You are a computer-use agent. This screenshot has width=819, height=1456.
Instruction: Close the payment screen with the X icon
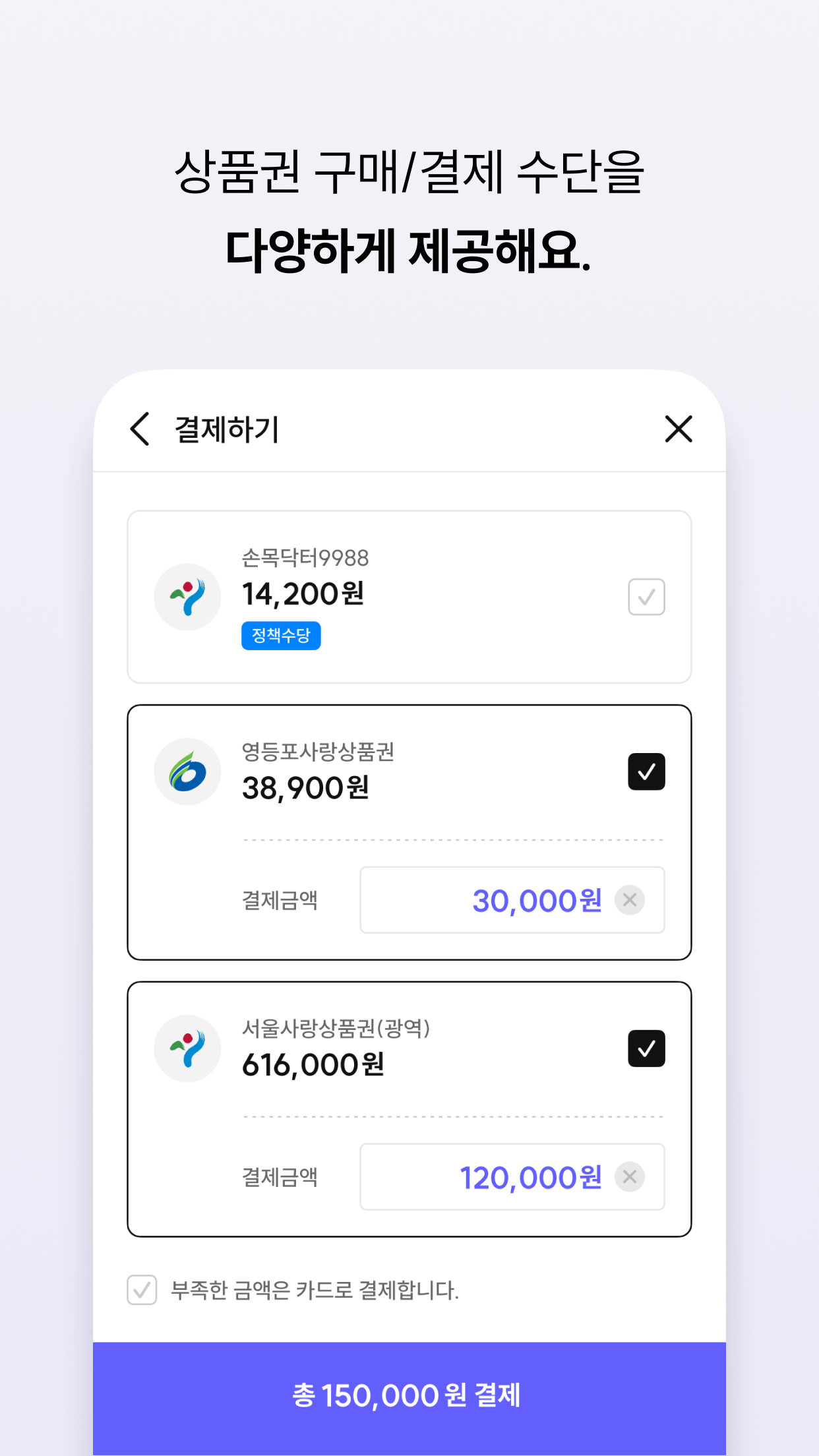679,429
